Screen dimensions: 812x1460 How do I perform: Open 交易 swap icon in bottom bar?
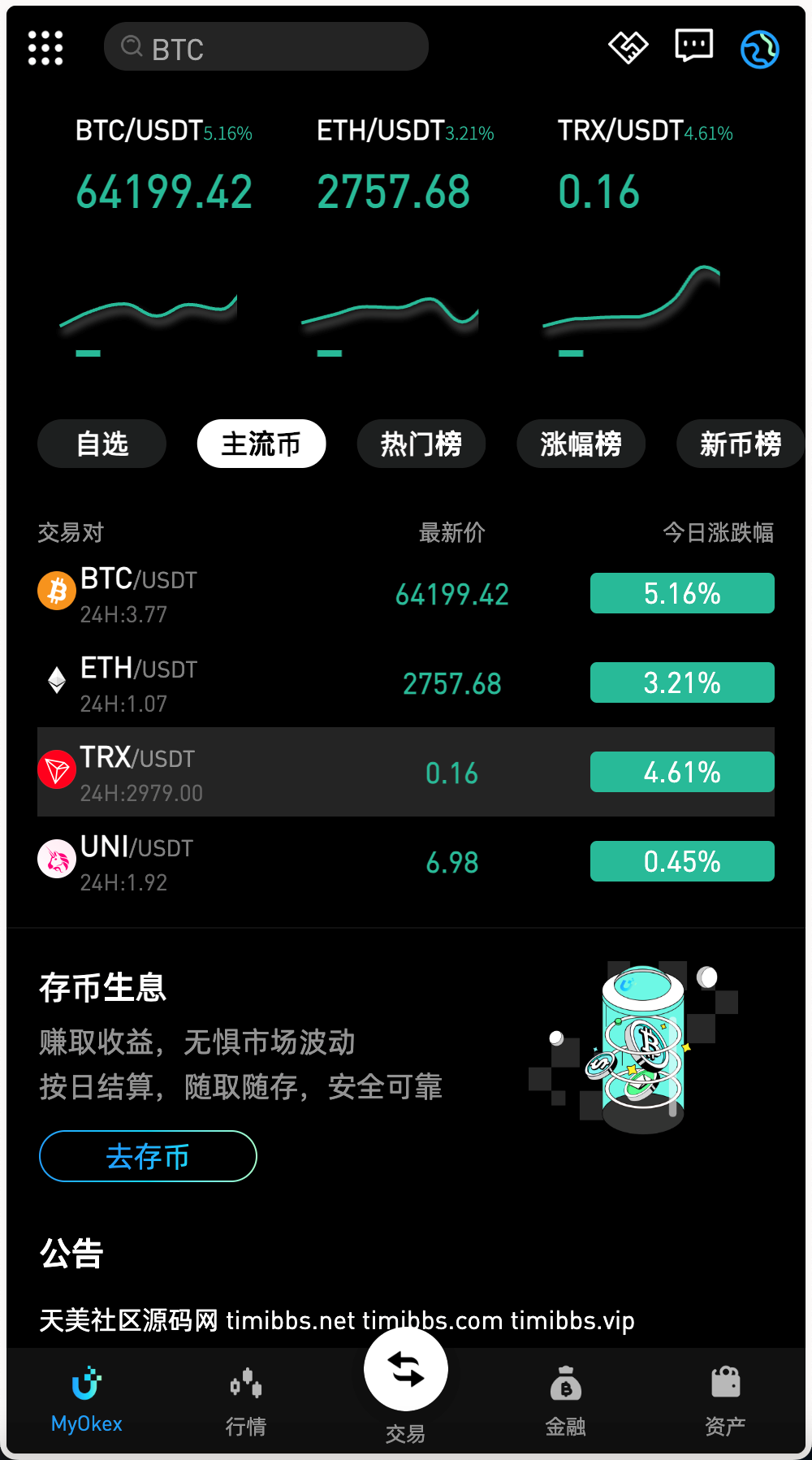click(406, 1369)
